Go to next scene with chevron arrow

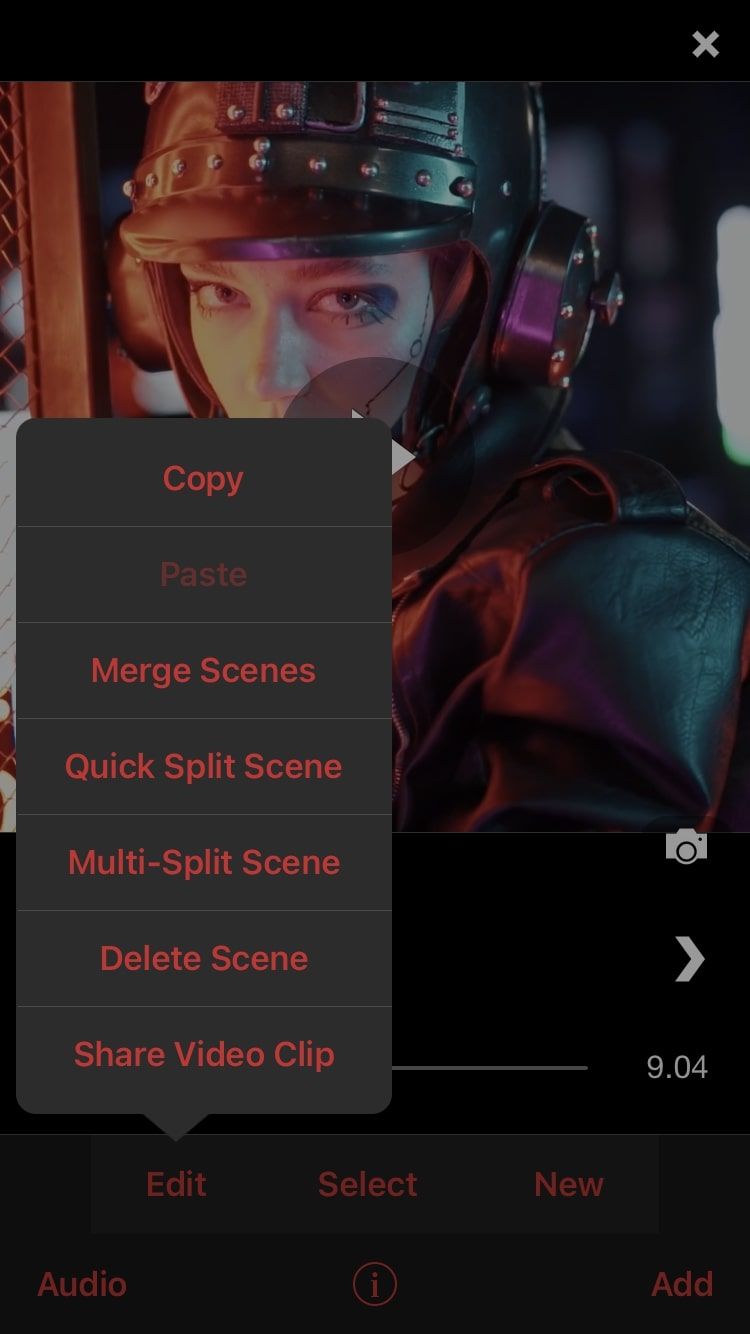tap(689, 959)
